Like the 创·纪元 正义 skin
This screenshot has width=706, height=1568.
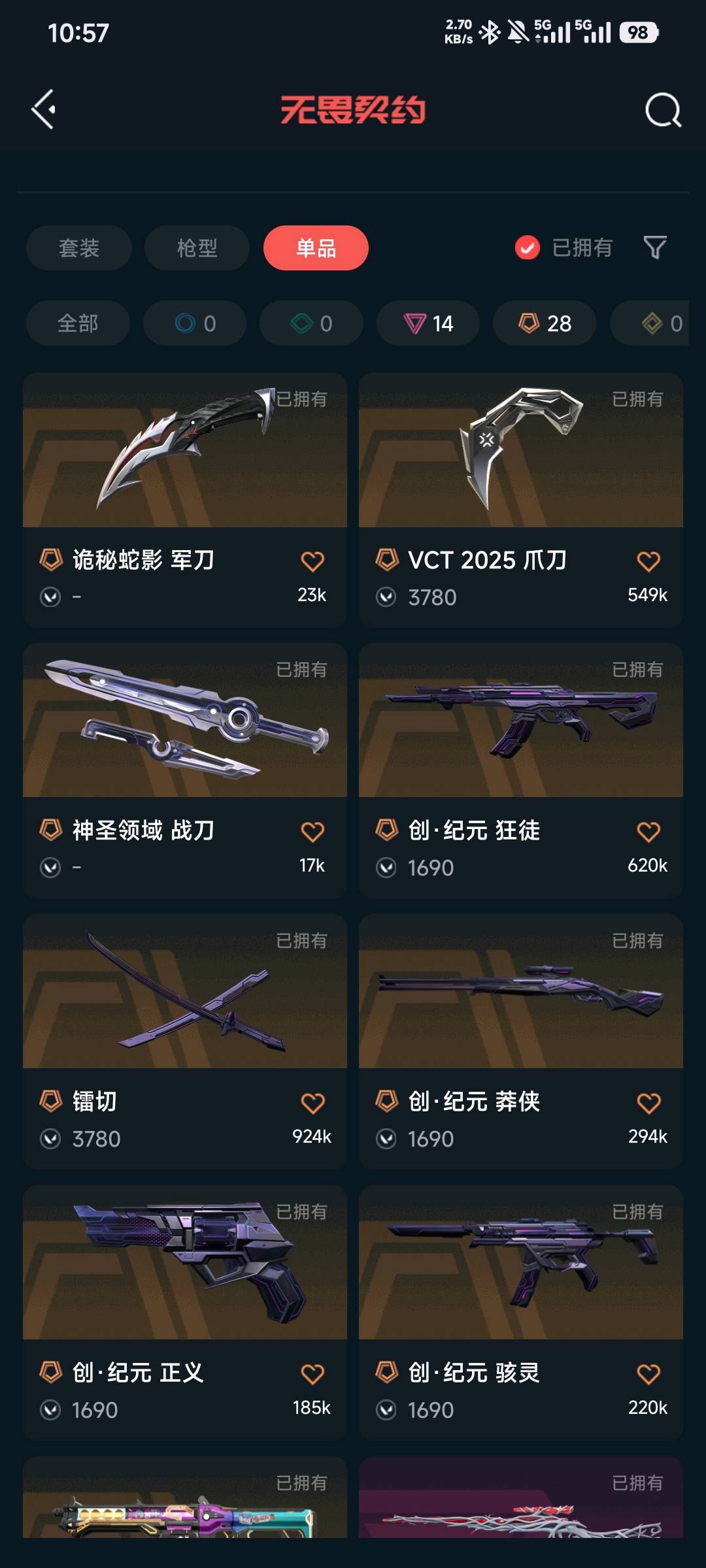pos(312,1374)
